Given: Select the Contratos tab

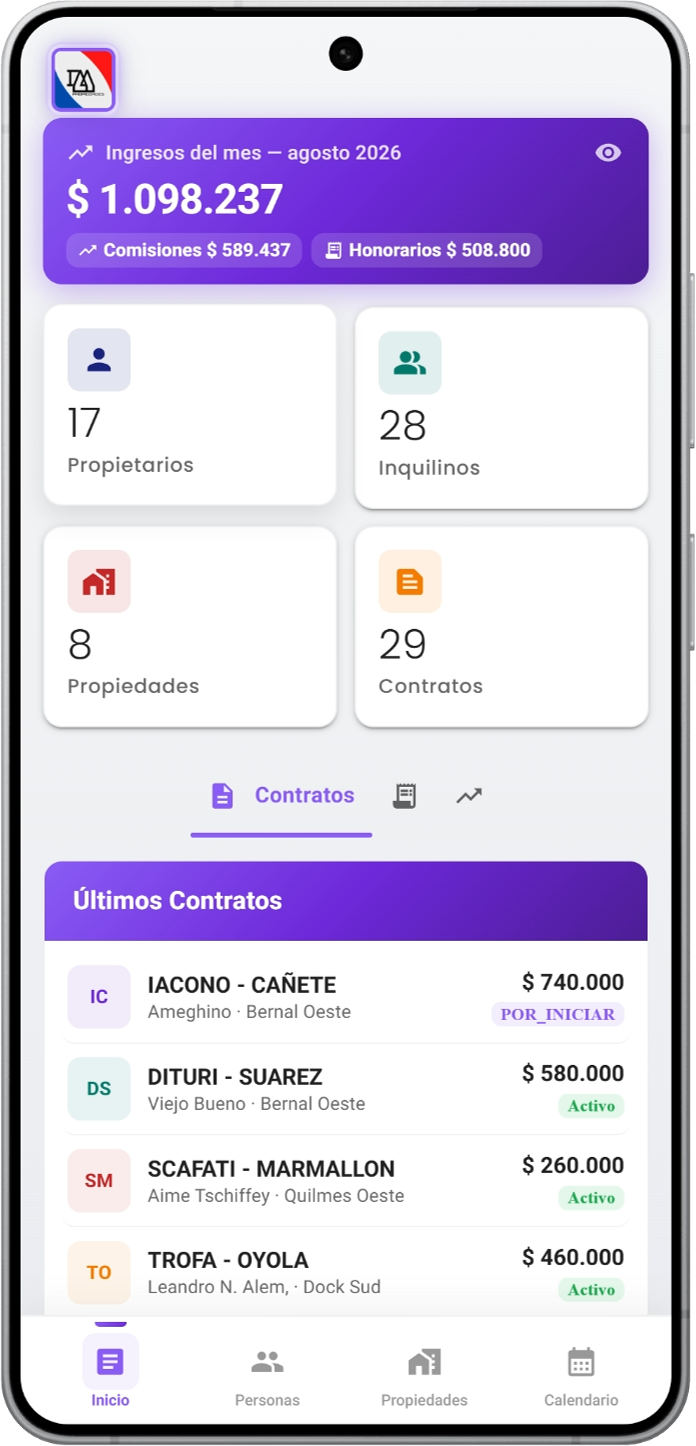Looking at the screenshot, I should click(282, 796).
